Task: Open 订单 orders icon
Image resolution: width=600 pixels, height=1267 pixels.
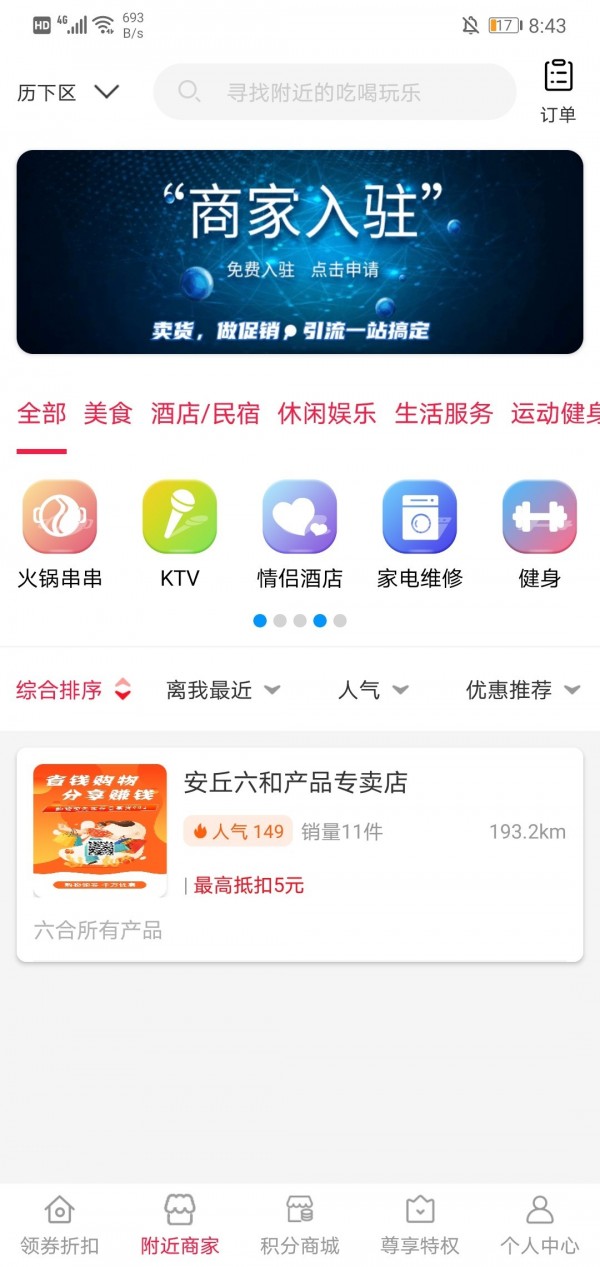Action: pyautogui.click(x=558, y=91)
